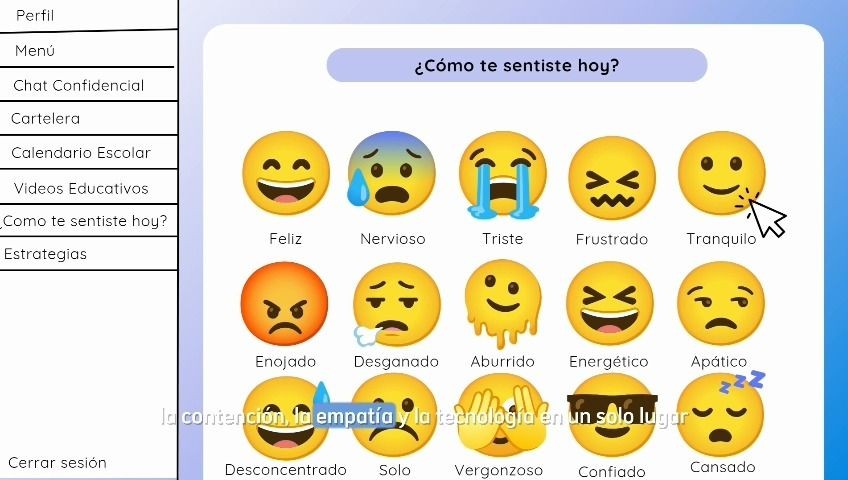Go to Menú in the sidebar
The image size is (848, 480).
click(35, 51)
